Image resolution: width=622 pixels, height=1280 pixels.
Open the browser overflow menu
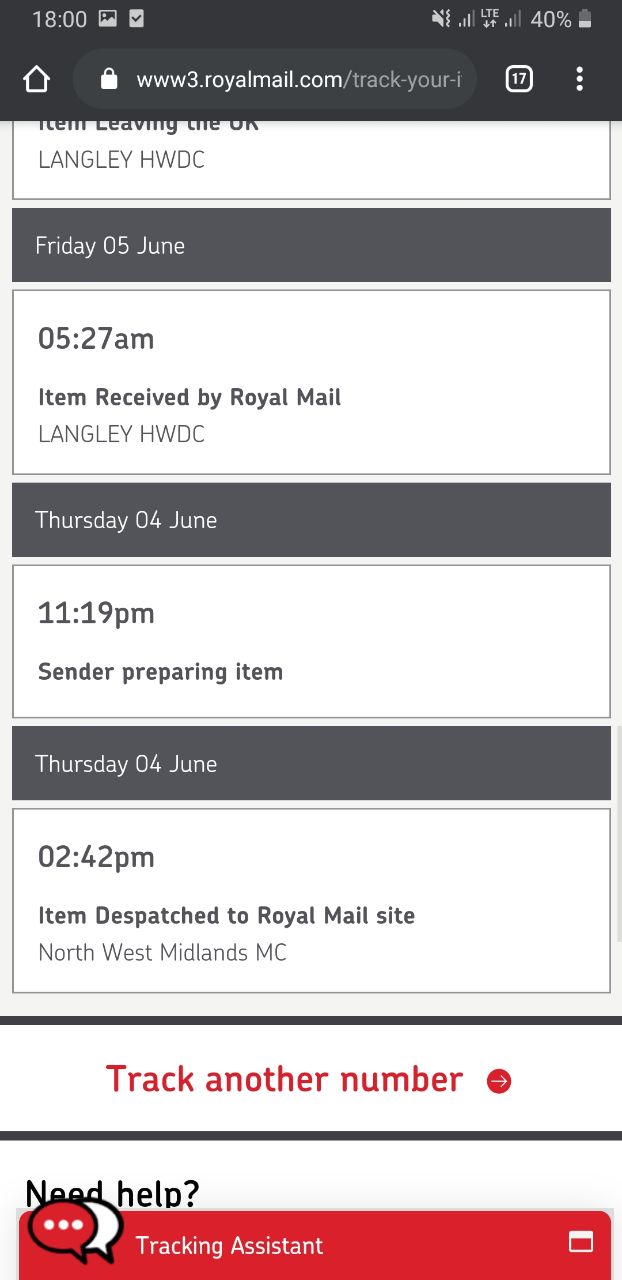coord(580,79)
